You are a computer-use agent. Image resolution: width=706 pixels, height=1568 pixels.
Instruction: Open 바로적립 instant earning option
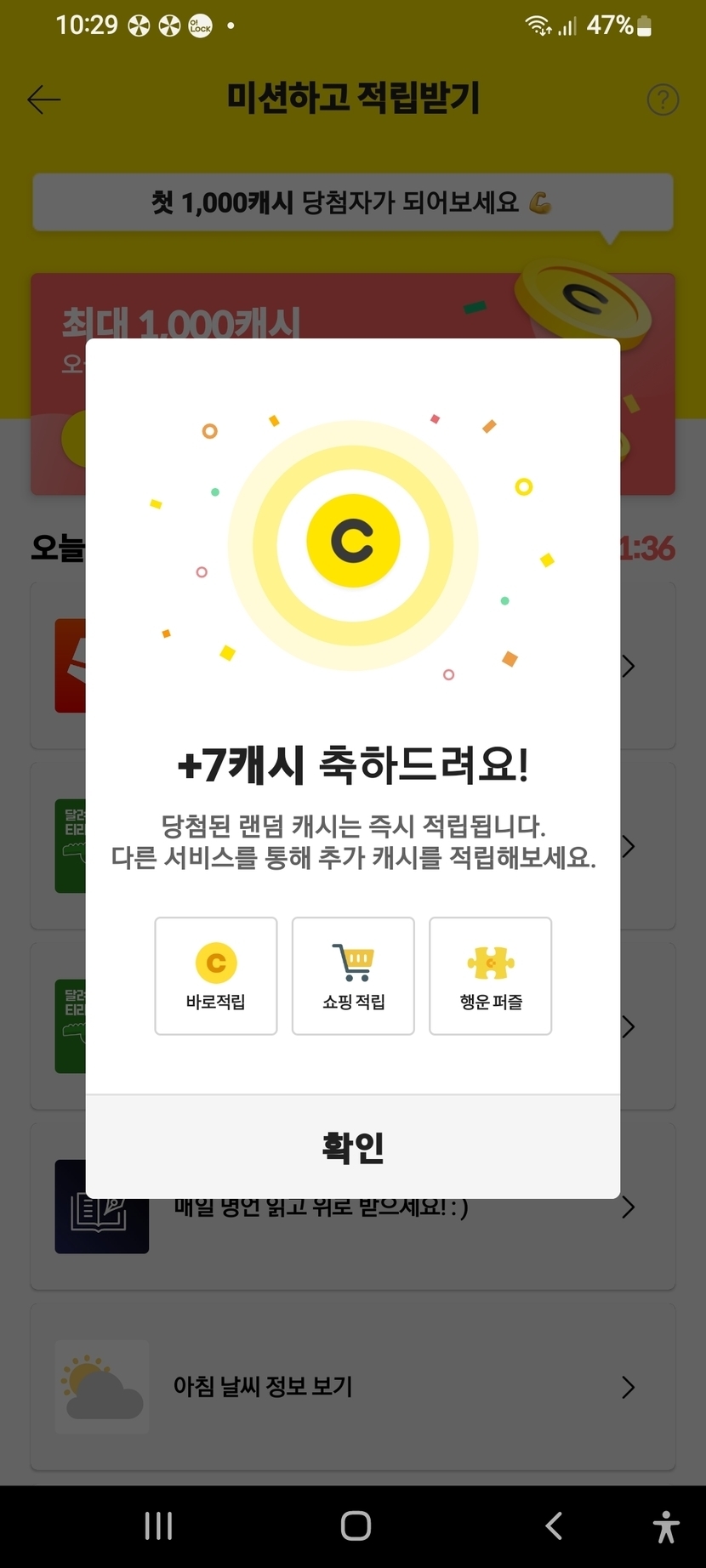coord(216,975)
